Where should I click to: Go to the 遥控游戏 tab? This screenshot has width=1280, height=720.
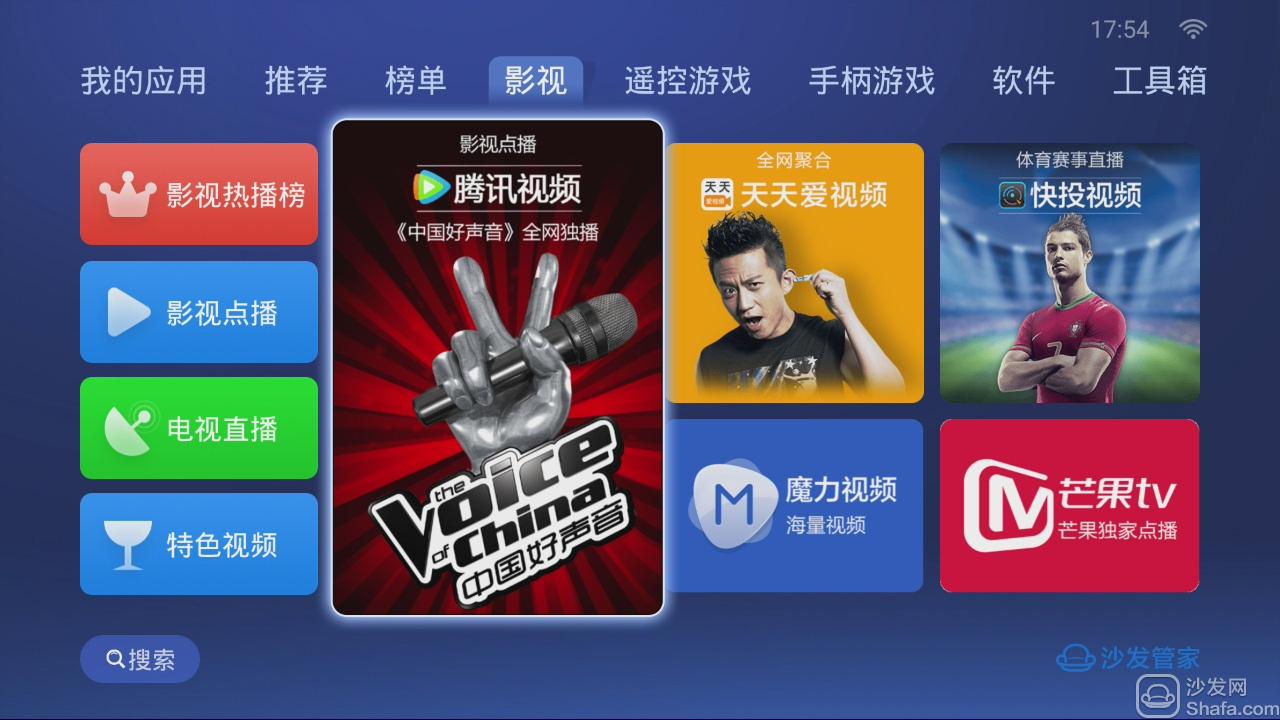[x=687, y=81]
